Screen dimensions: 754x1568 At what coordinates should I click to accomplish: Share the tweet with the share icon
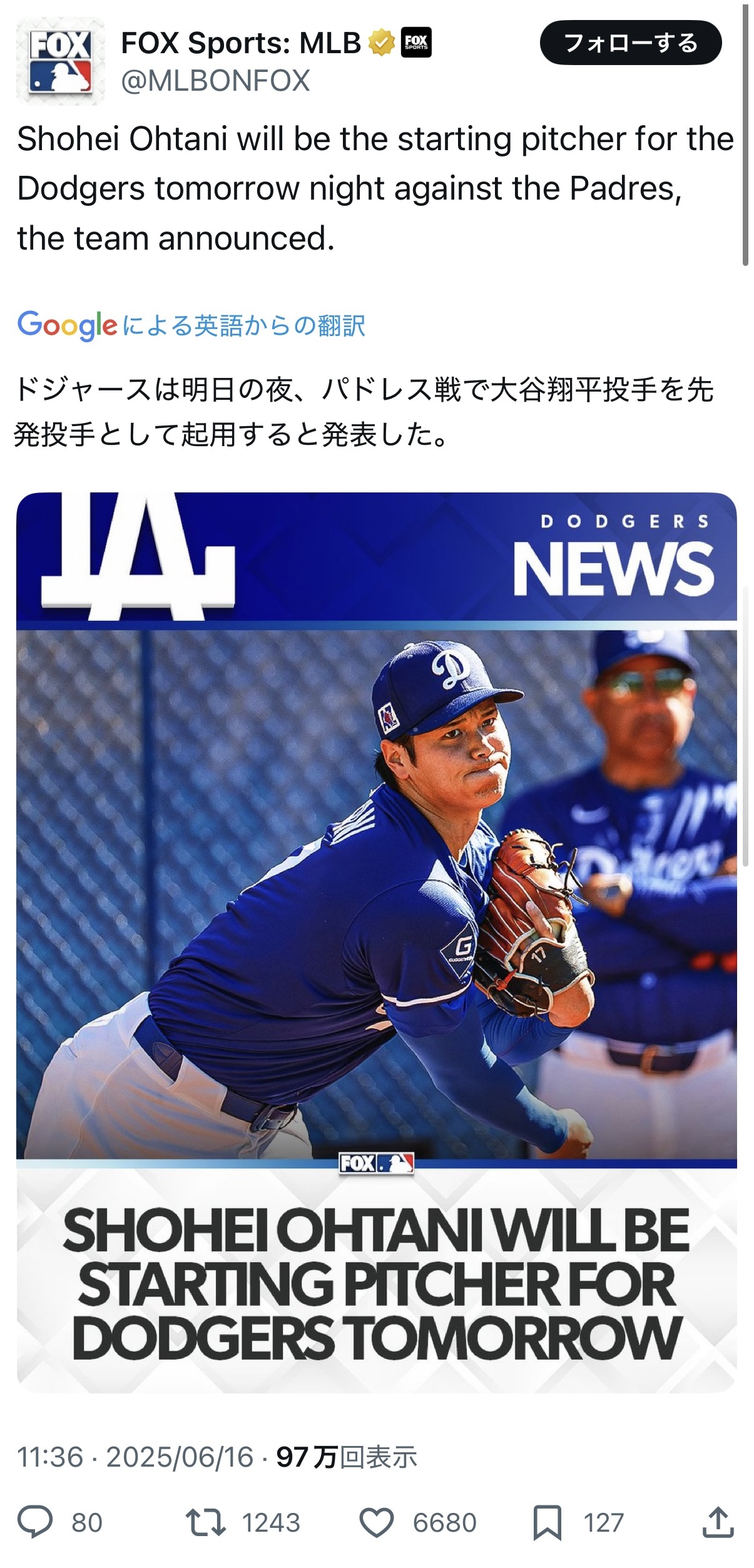(718, 1522)
